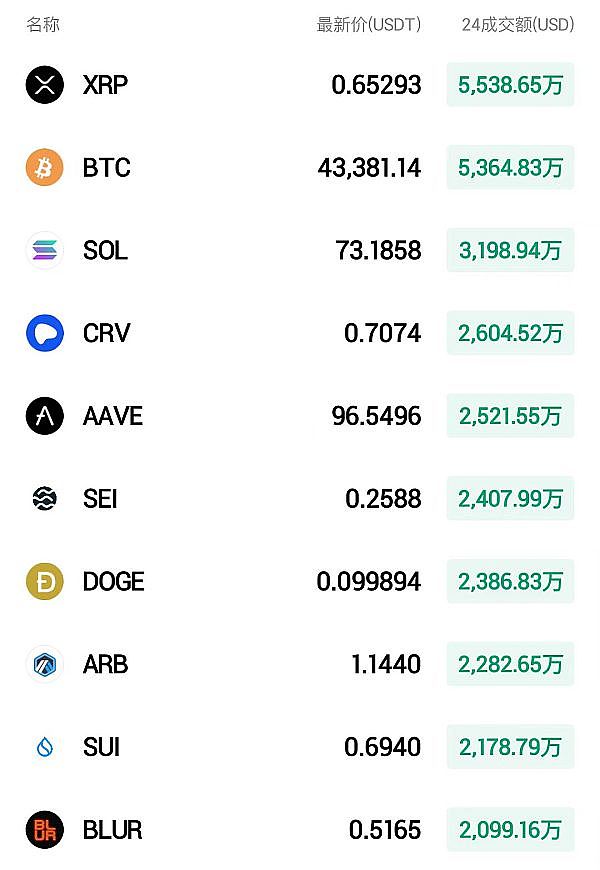Select DOGE from the list
The width and height of the screenshot is (600, 870).
113,581
